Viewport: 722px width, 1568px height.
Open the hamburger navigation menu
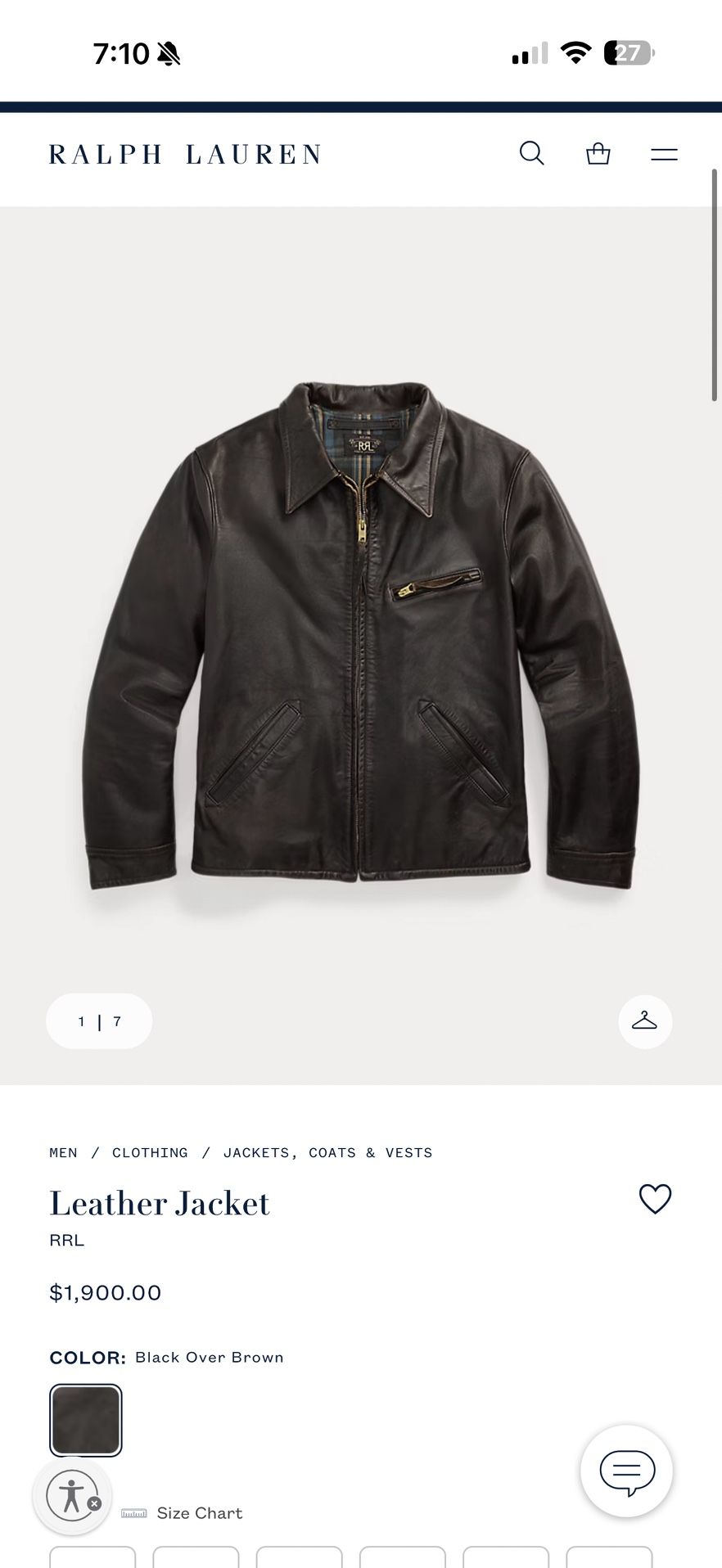tap(663, 154)
